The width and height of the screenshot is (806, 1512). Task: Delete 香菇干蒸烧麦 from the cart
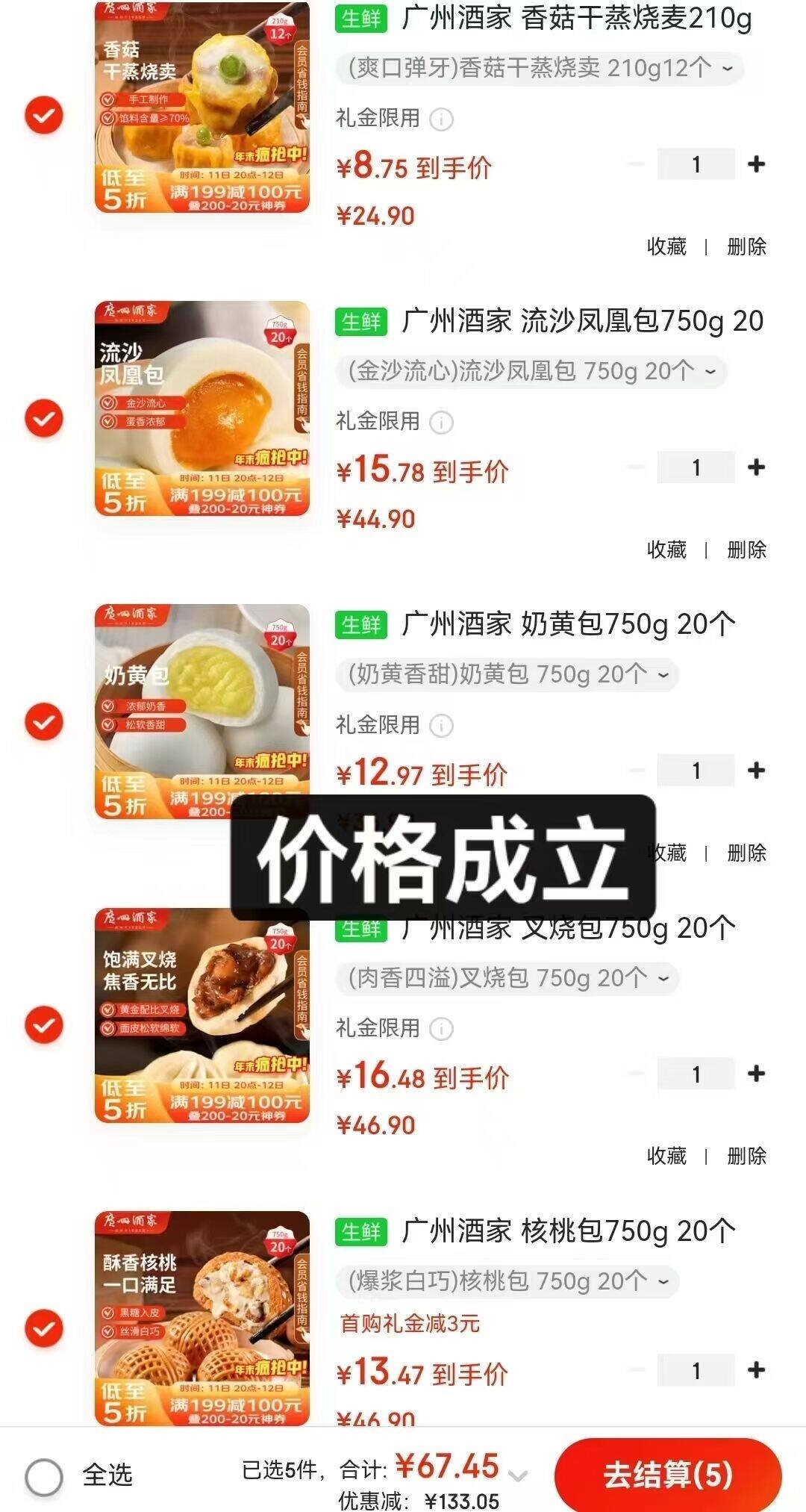(x=746, y=247)
